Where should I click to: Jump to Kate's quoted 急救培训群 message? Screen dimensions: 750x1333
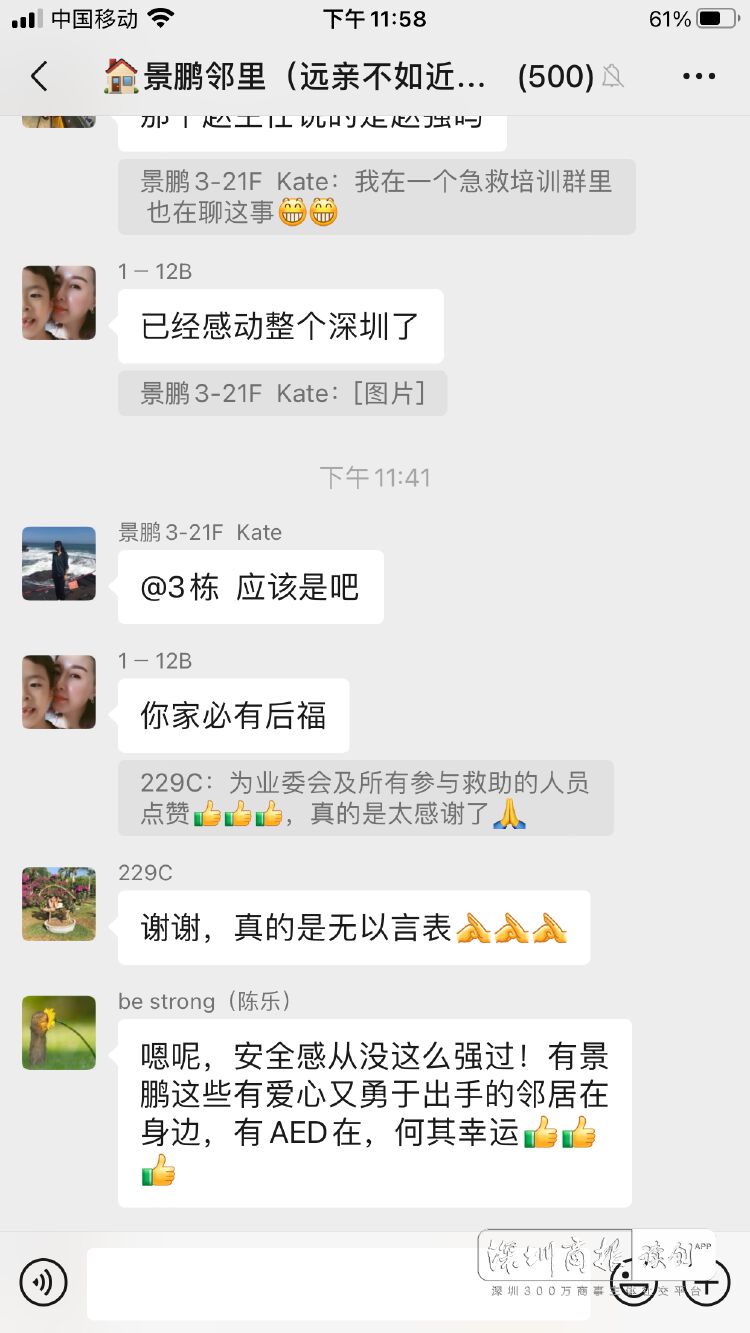376,197
